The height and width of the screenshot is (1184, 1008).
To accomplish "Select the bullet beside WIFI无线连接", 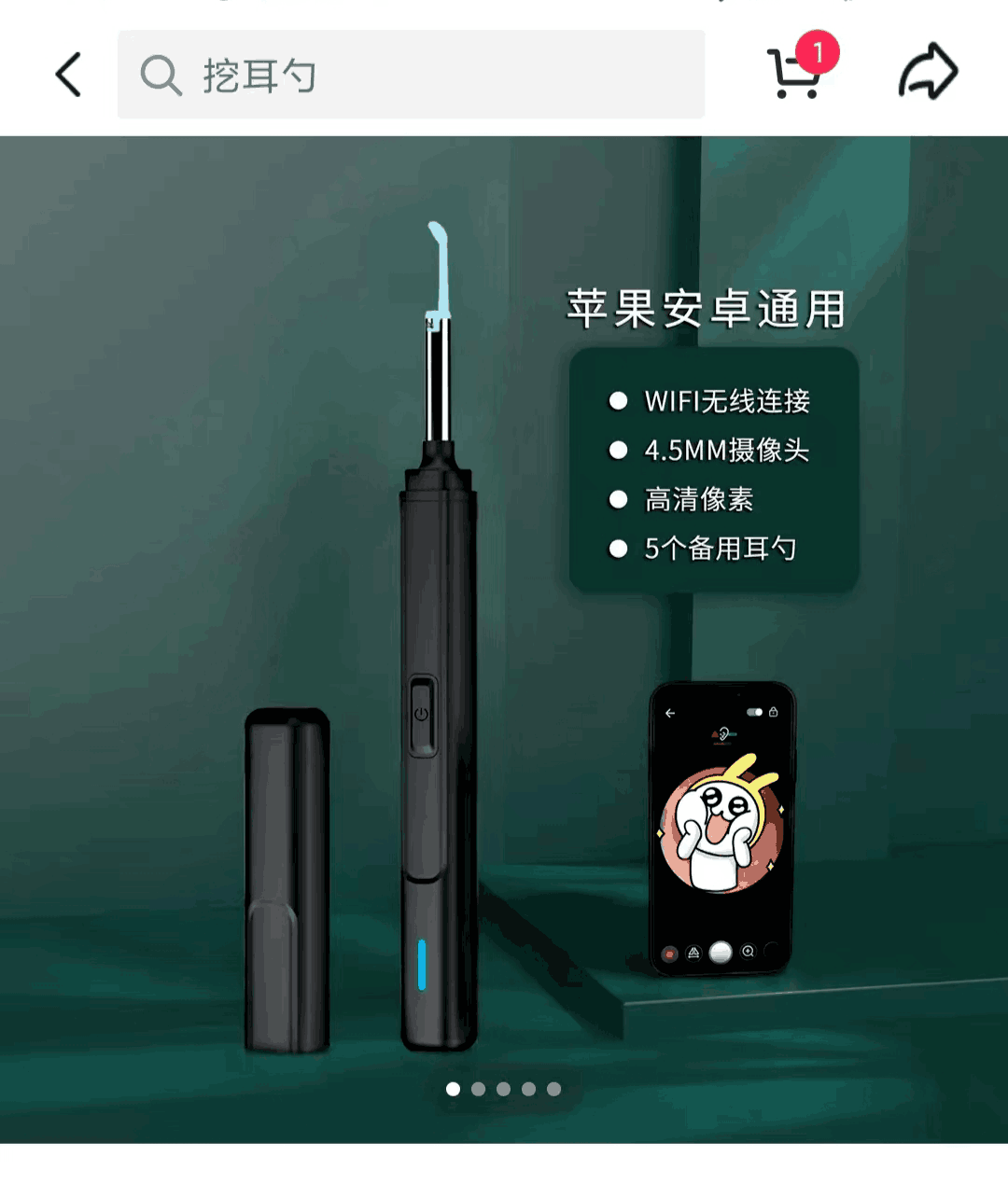I will (618, 400).
